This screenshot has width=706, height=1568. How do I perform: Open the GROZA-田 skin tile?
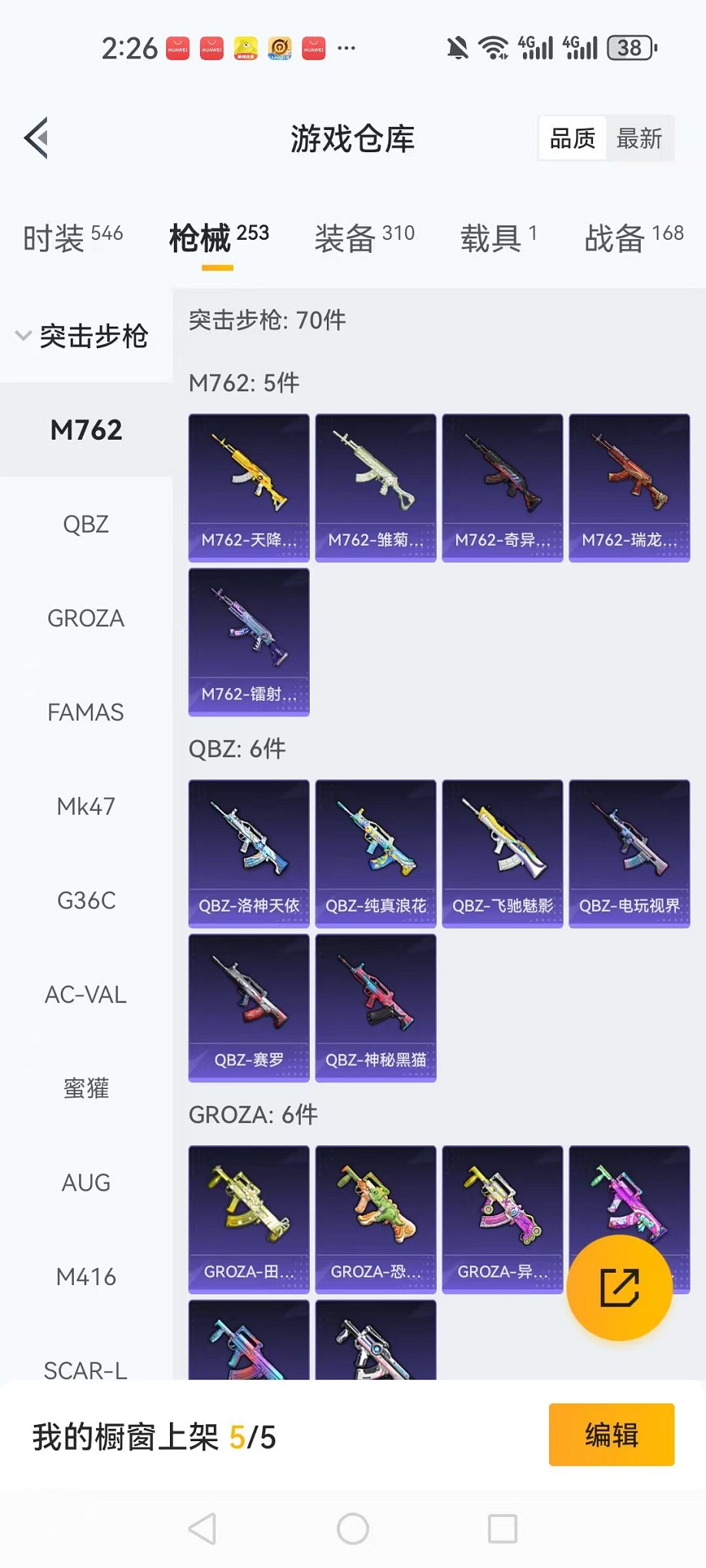[x=249, y=1219]
